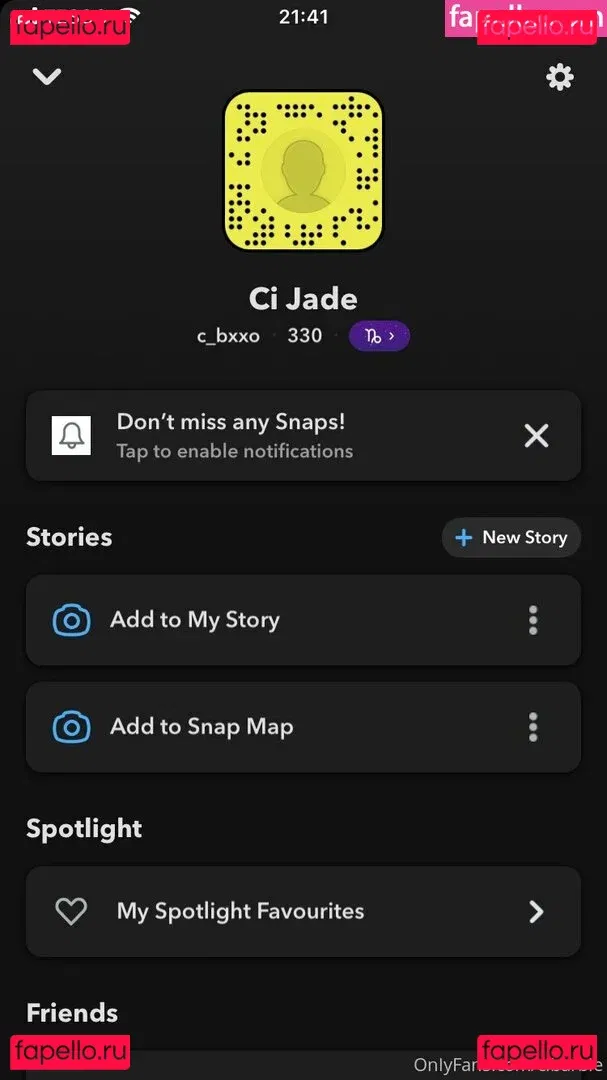
Task: Select Add to Snap Map
Action: (201, 727)
